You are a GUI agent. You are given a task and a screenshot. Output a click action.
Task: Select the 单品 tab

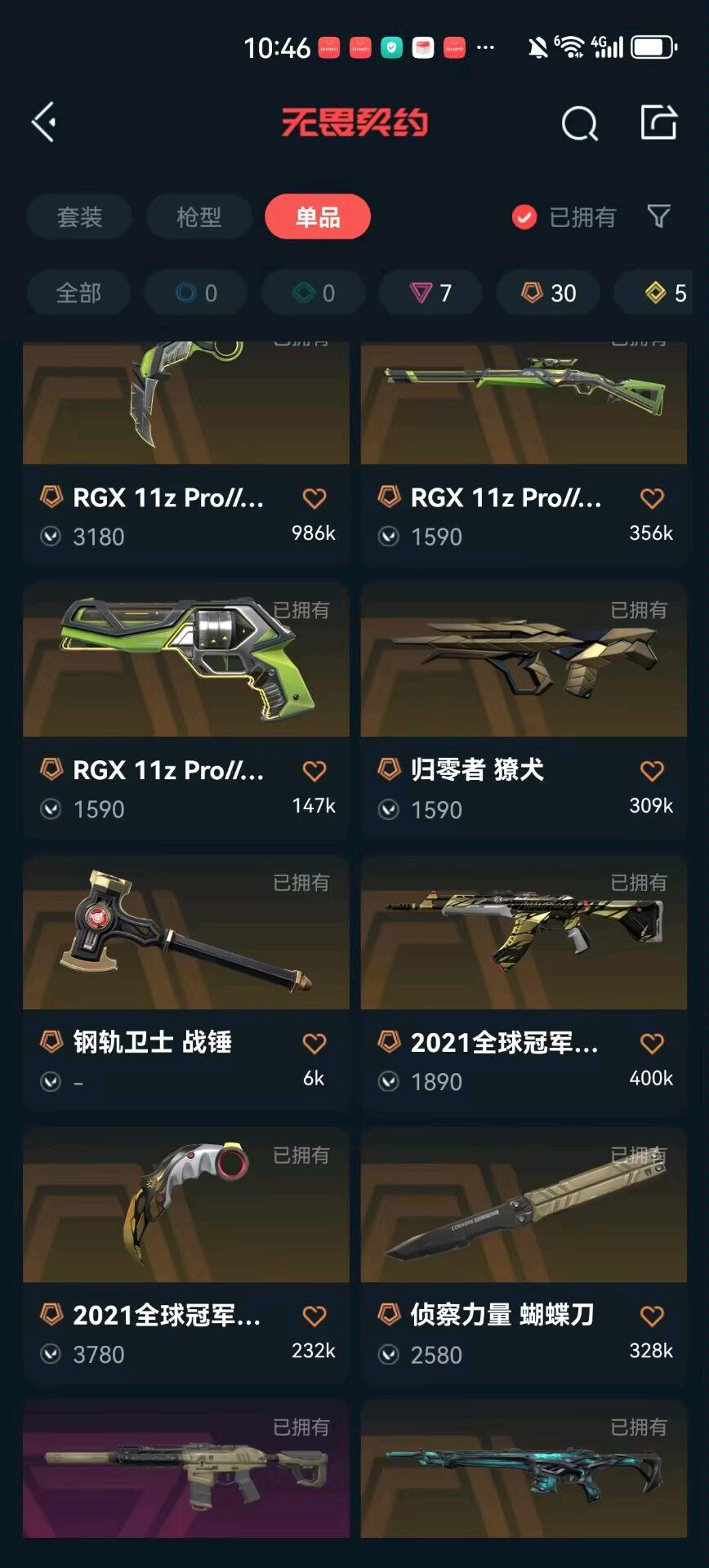(x=318, y=217)
